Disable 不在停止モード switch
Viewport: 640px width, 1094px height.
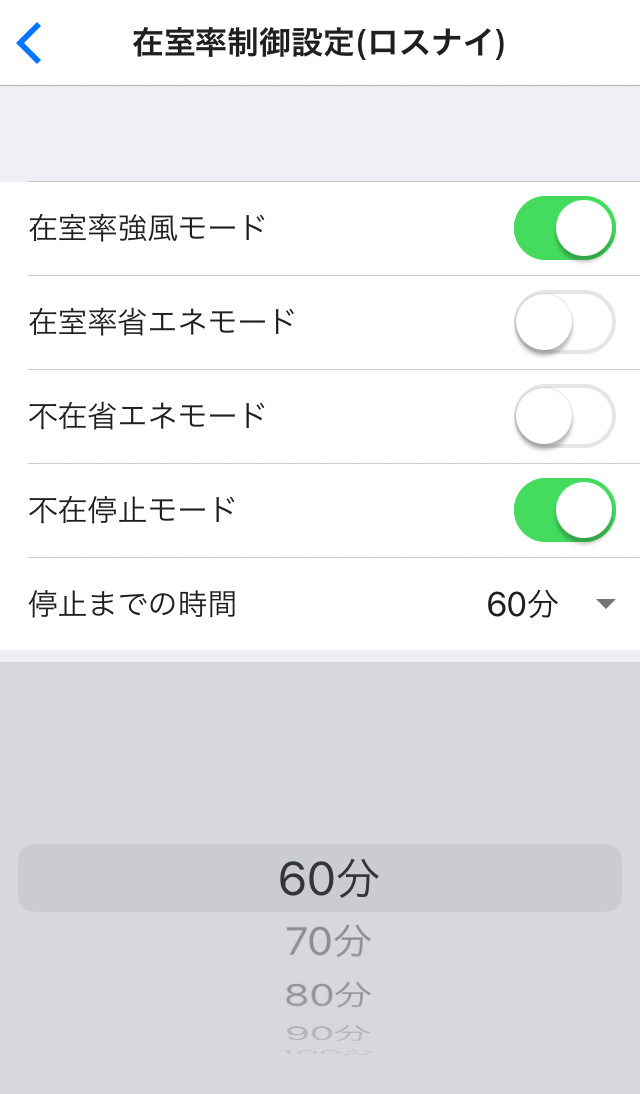[x=564, y=510]
